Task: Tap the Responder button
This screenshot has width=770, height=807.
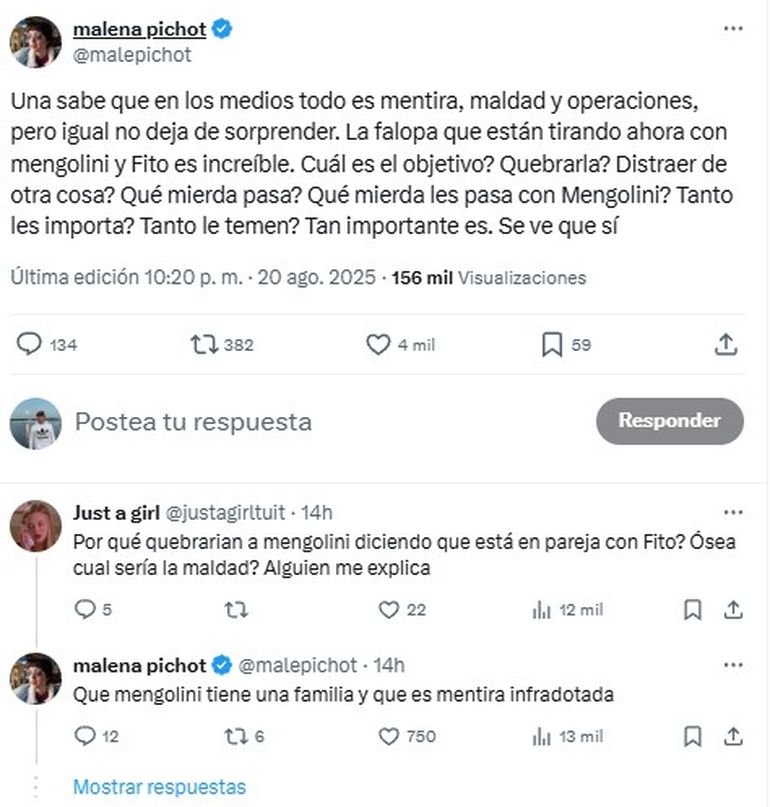Action: coord(669,421)
